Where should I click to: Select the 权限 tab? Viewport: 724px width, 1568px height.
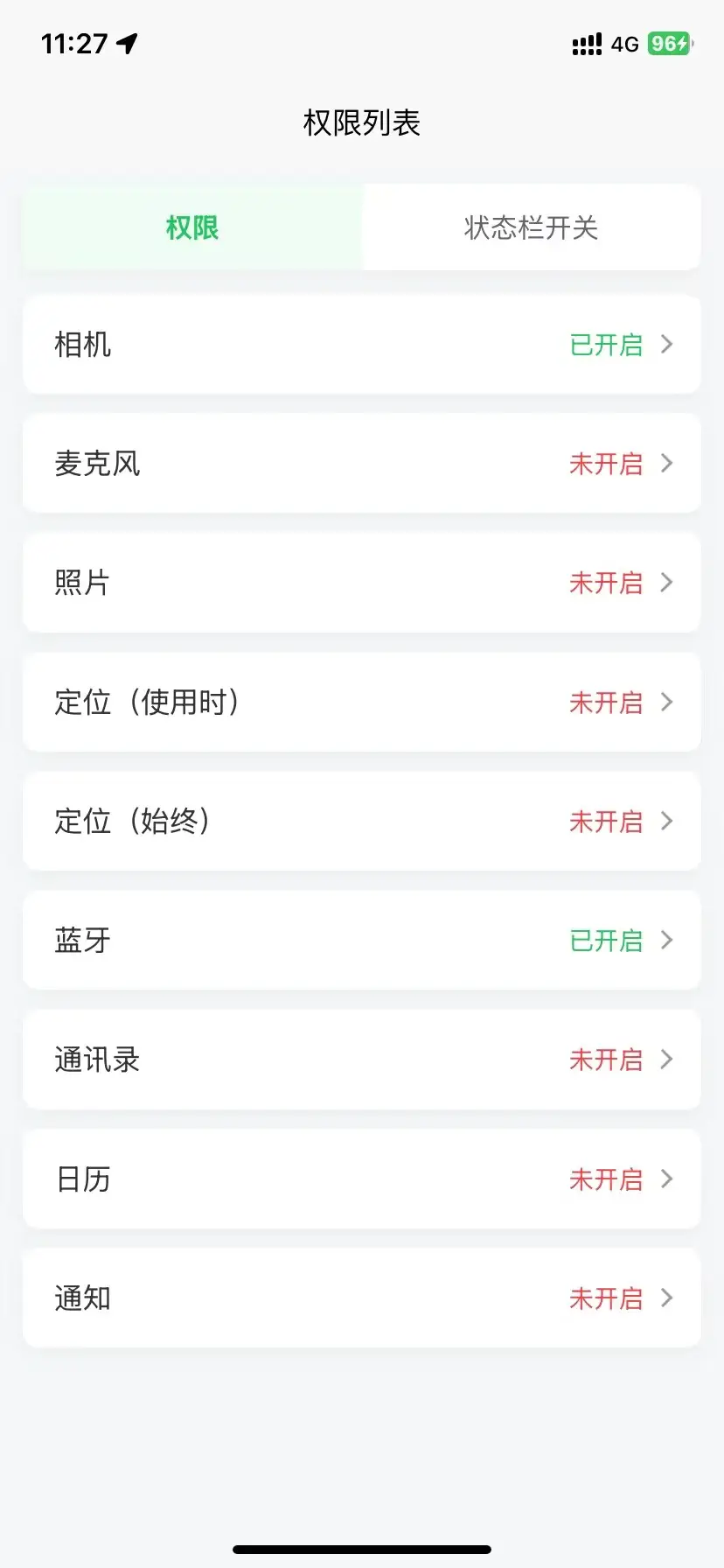[x=192, y=228]
